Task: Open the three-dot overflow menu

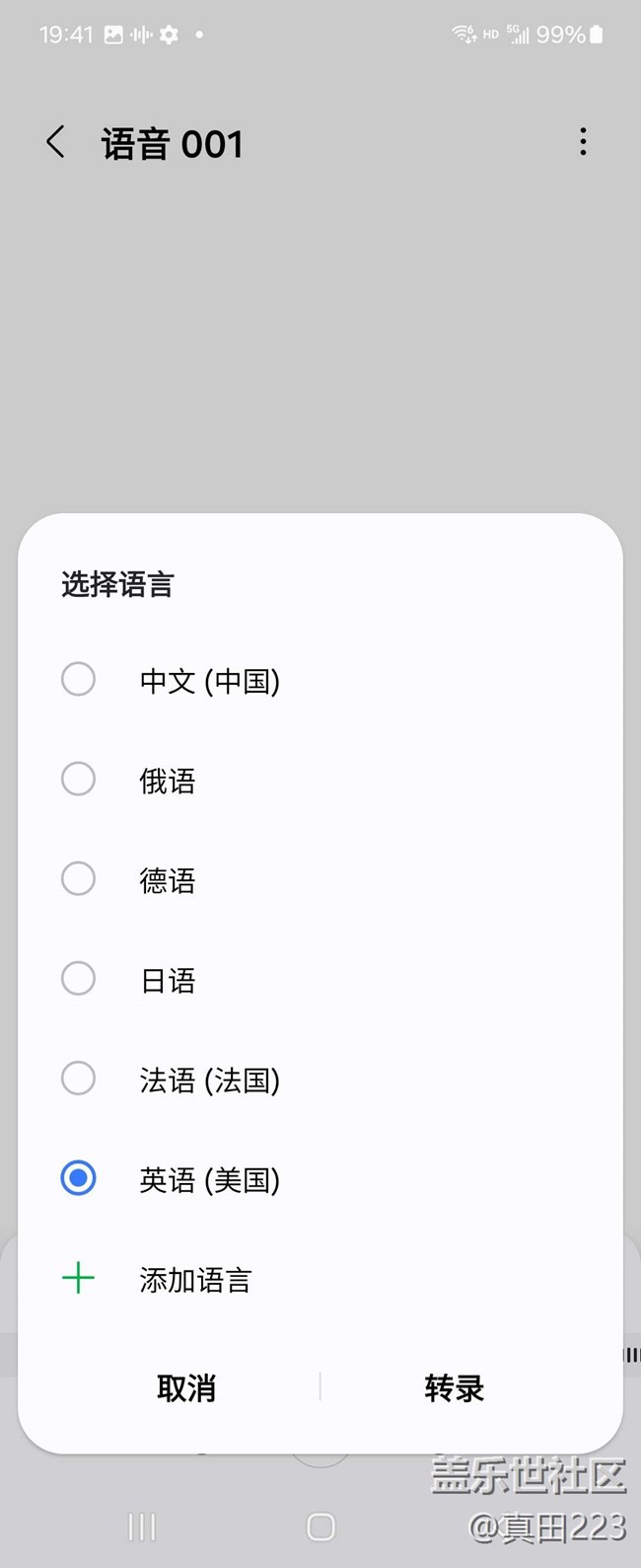Action: [583, 142]
